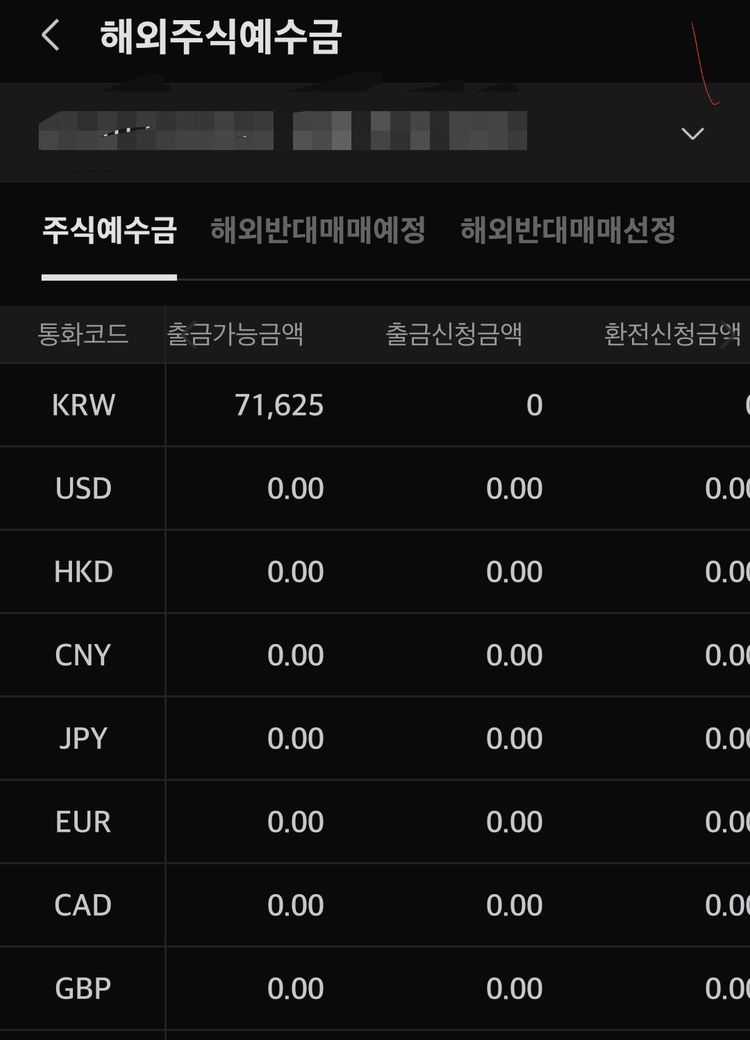The image size is (750, 1040).
Task: Switch to the 해외반대매매예정 tab
Action: point(318,231)
